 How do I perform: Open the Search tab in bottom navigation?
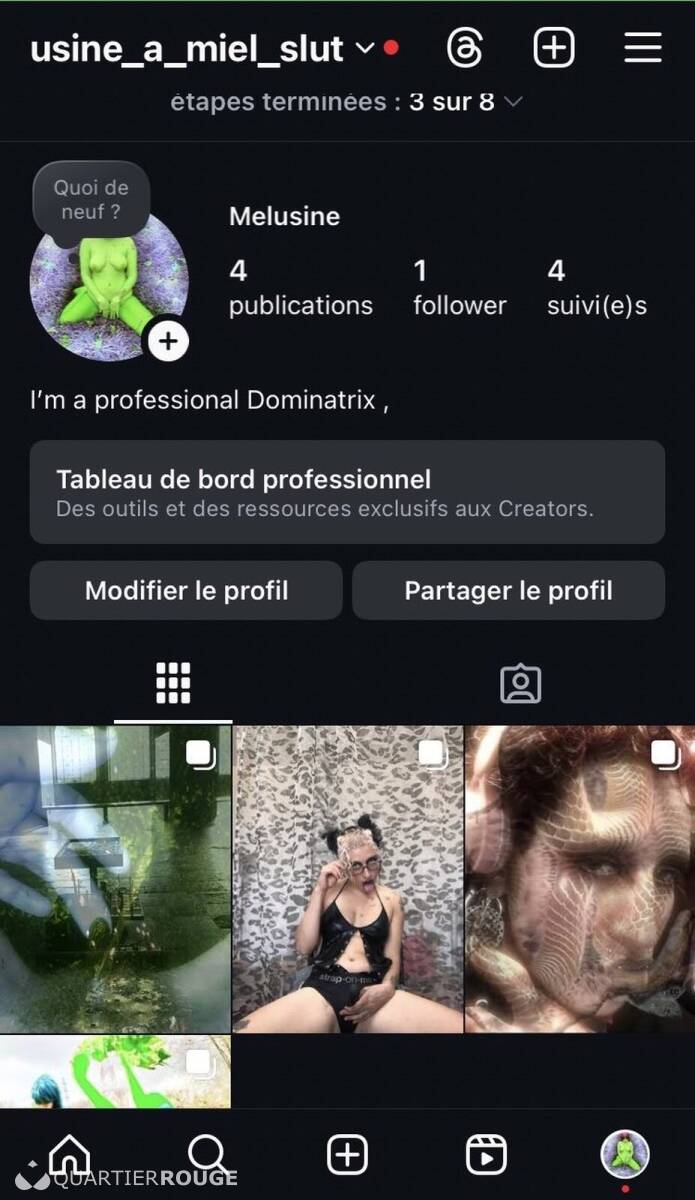(x=208, y=1155)
